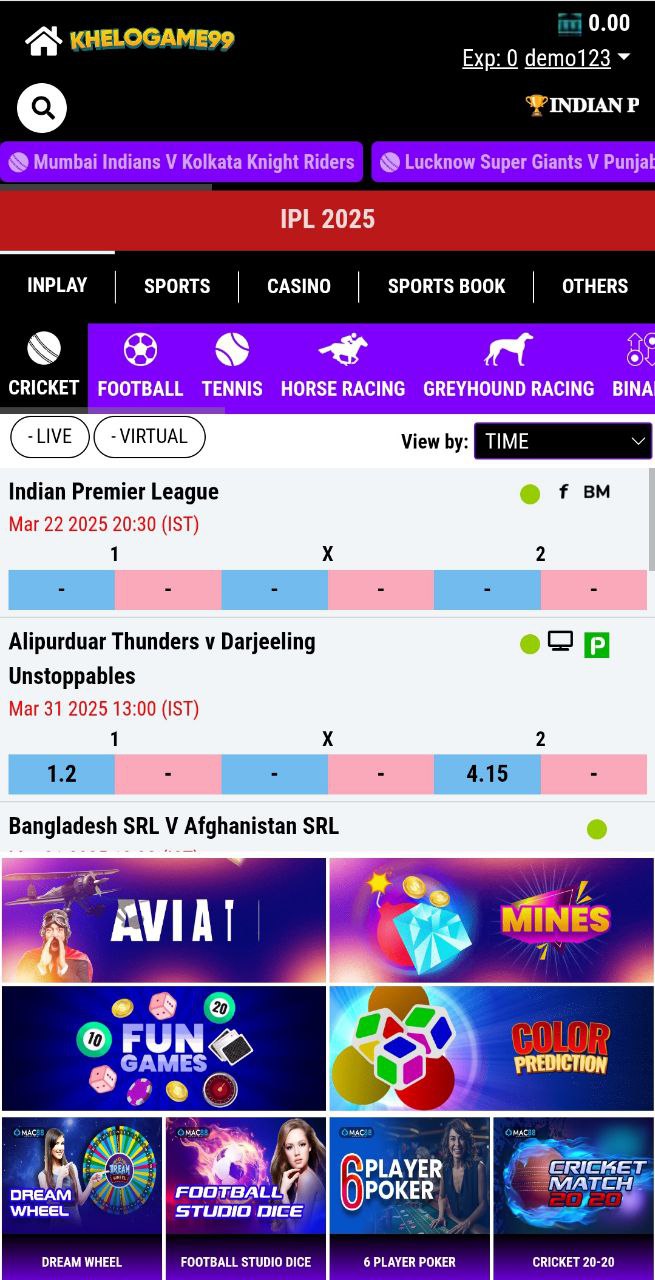Switch to the Sports tab
Viewport: 655px width, 1280px height.
177,286
